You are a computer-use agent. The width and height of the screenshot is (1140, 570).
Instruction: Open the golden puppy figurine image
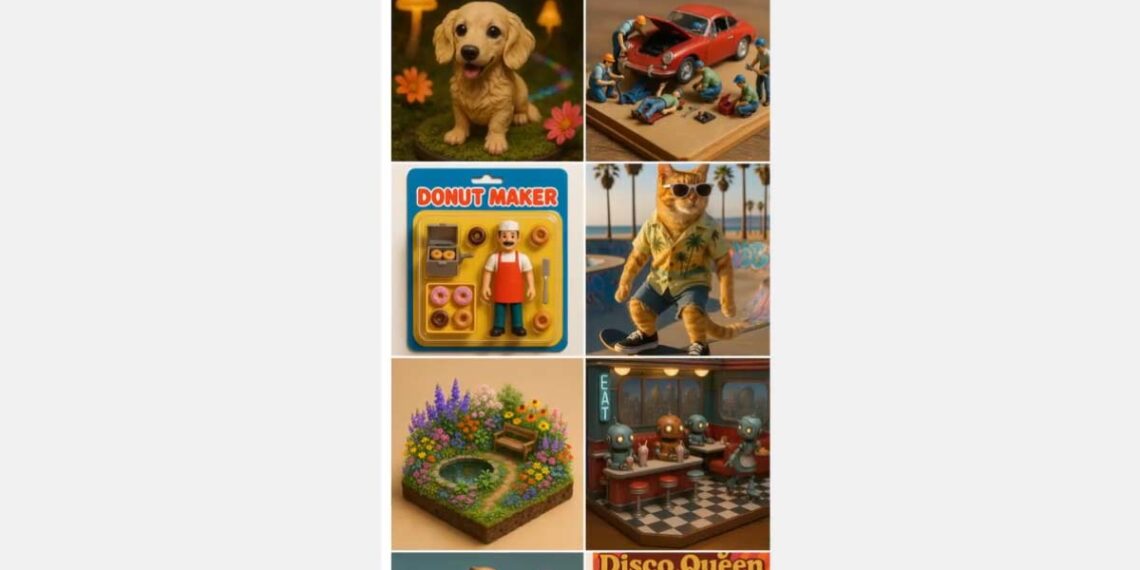click(487, 80)
